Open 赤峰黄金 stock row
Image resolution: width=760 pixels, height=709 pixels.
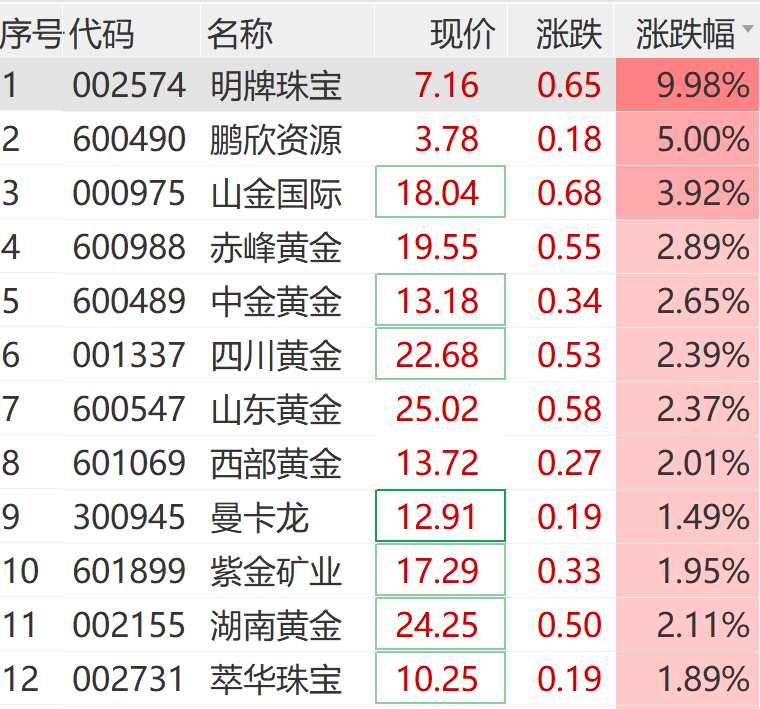coord(276,248)
